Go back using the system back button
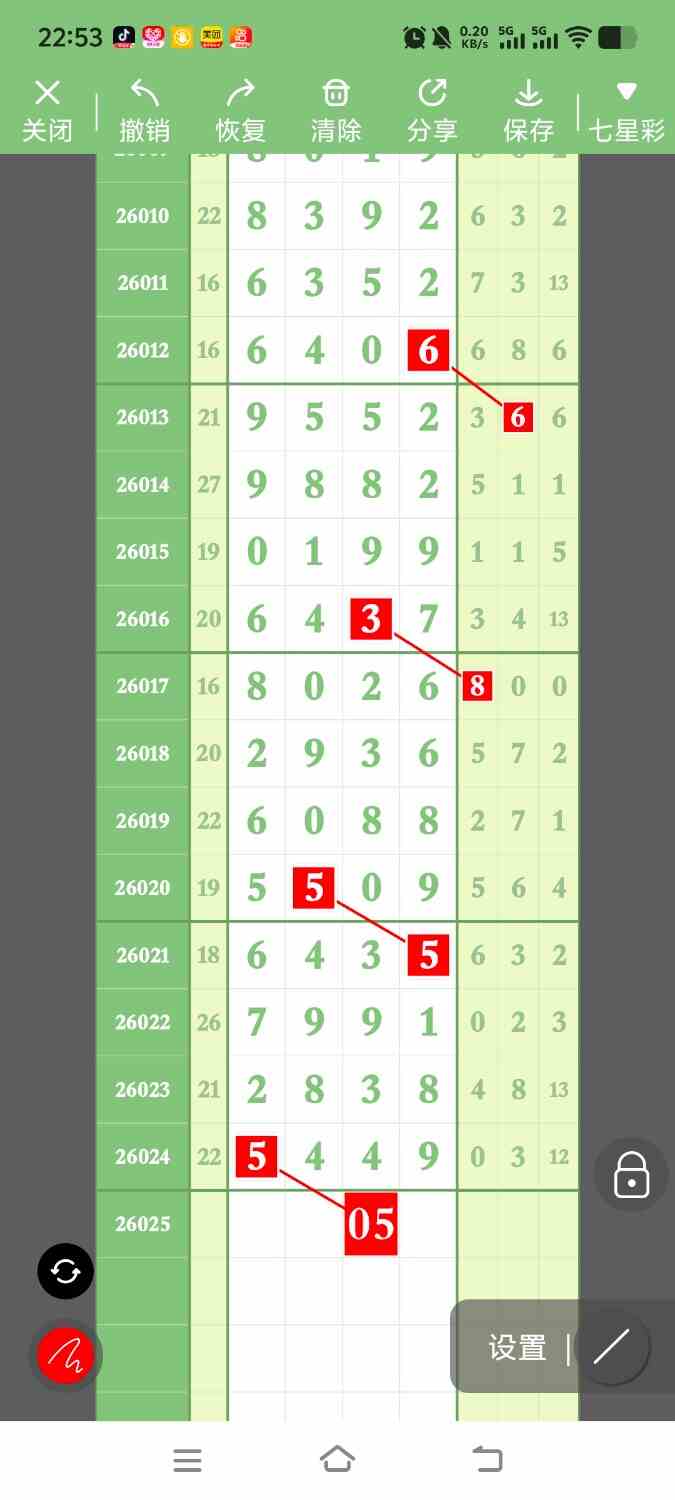Viewport: 675px width, 1500px height. 488,1459
